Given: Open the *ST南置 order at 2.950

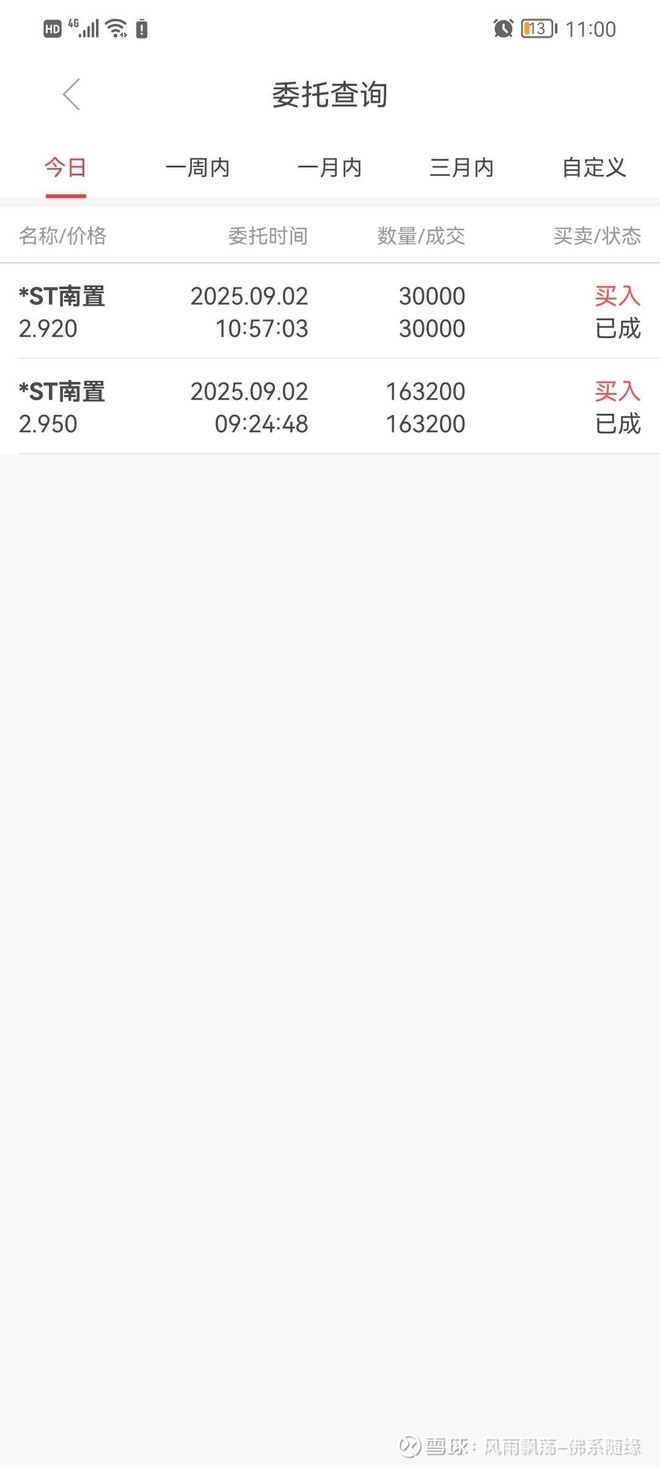Looking at the screenshot, I should point(330,406).
